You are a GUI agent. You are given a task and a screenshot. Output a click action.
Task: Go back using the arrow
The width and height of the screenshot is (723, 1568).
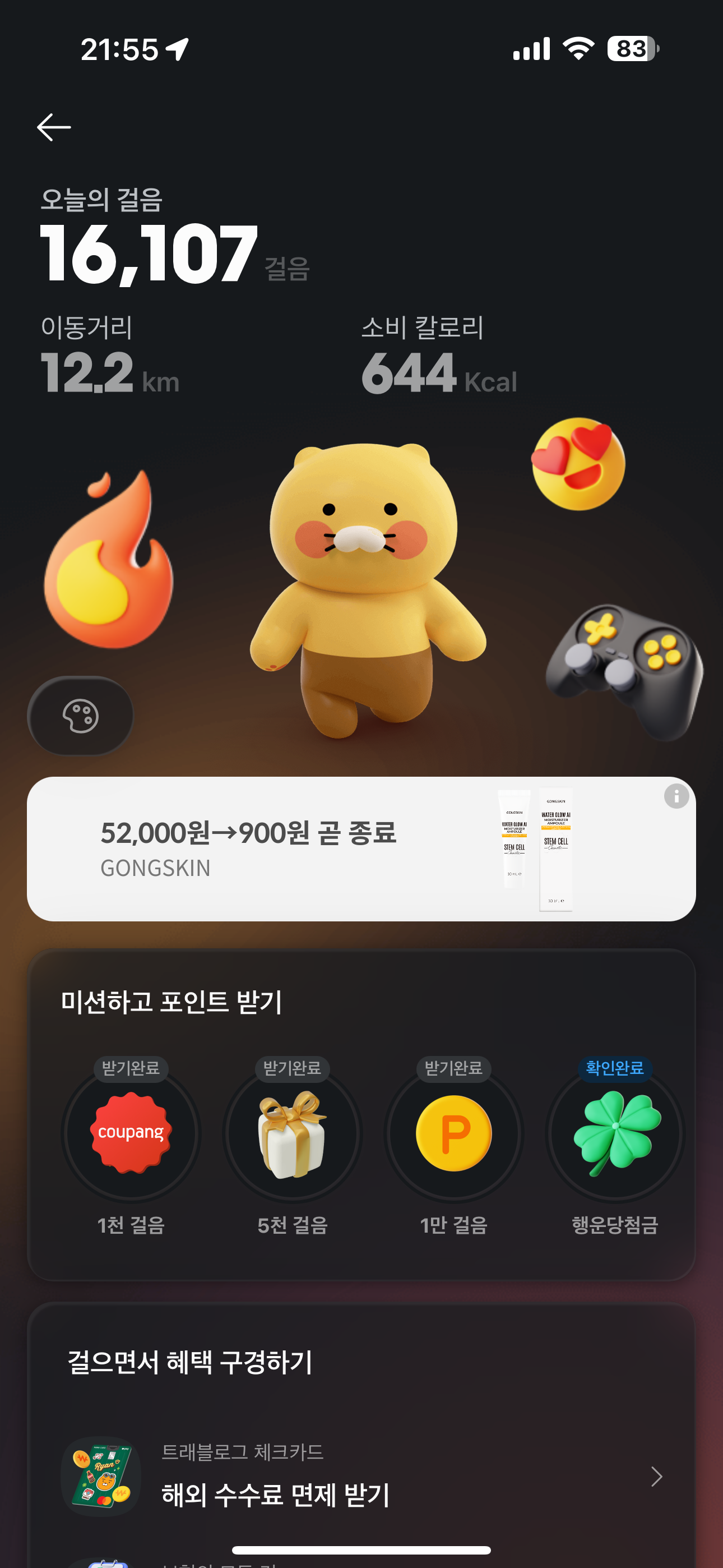point(54,127)
